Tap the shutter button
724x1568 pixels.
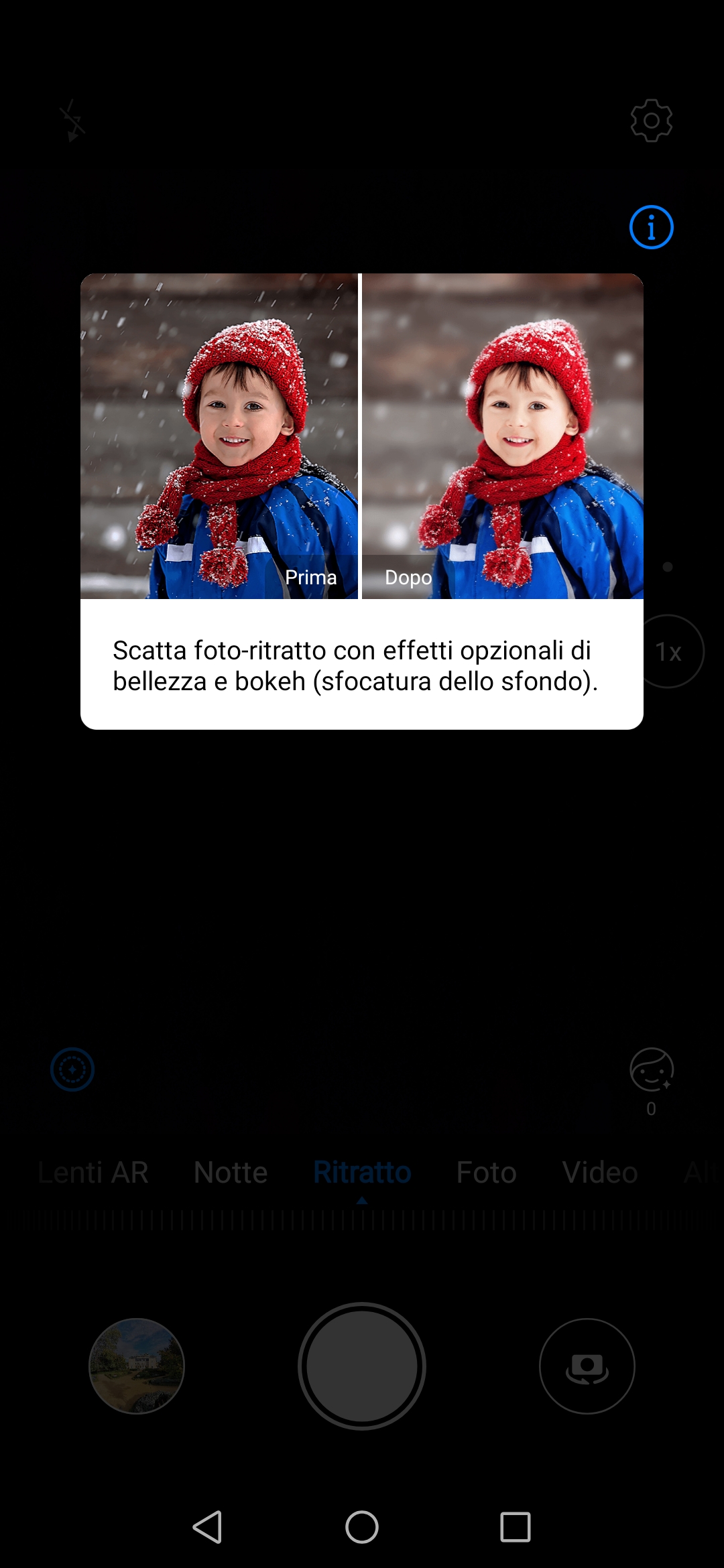coord(362,1366)
